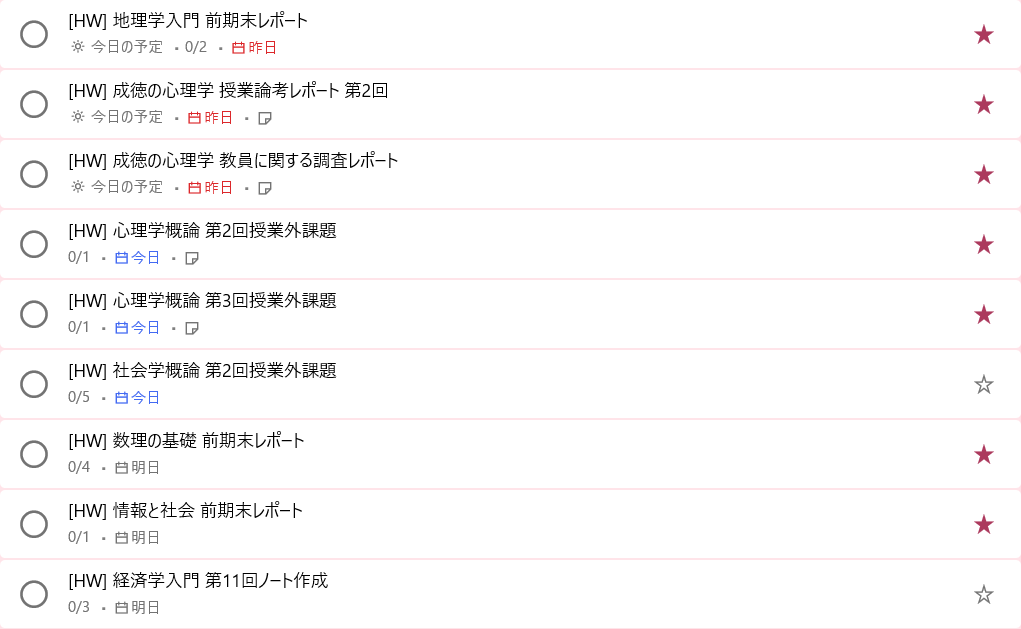1021x629 pixels.
Task: Complete 心理学概論 第2回授業外課題
Action: [x=34, y=244]
